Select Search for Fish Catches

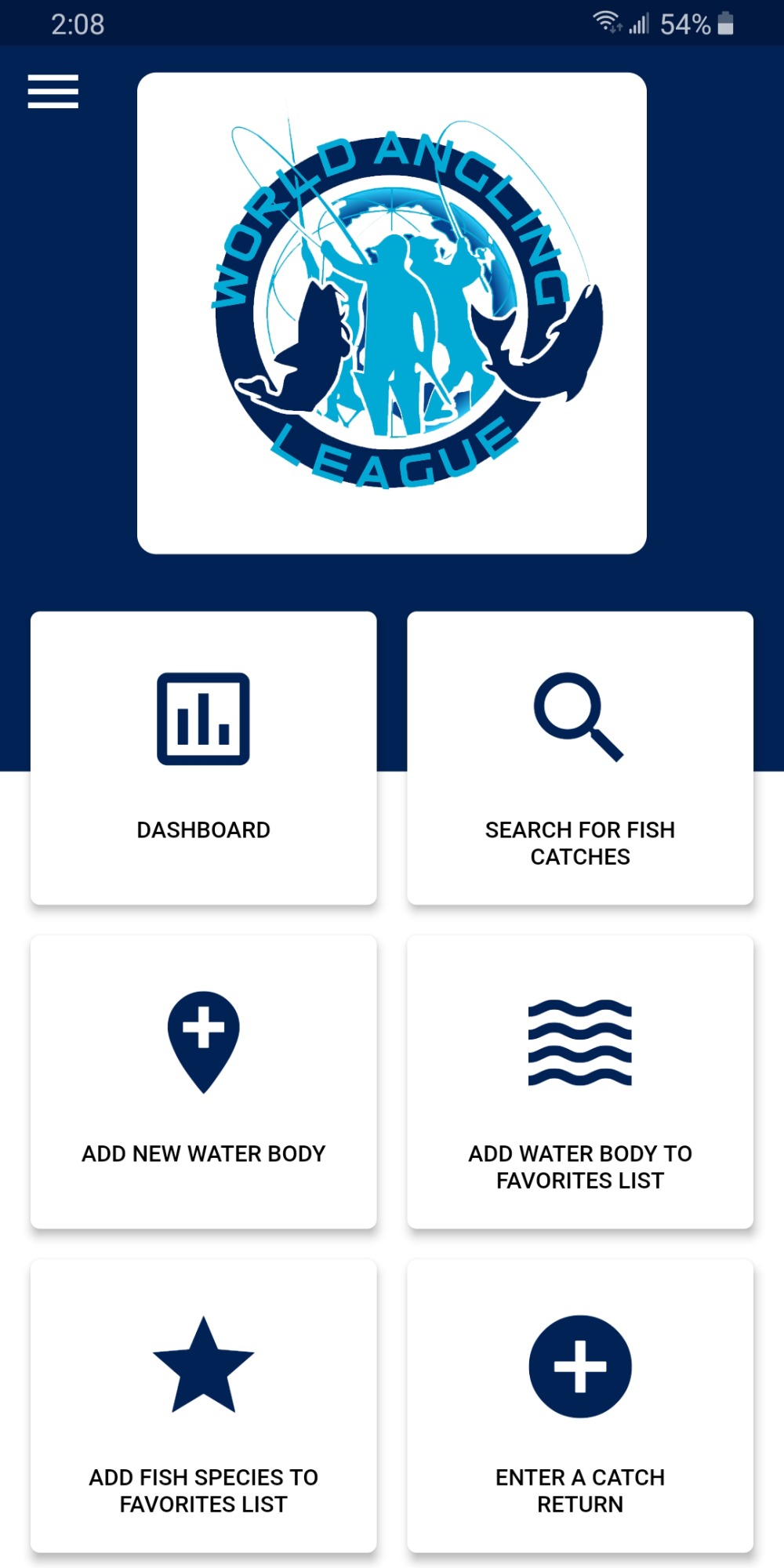[580, 757]
